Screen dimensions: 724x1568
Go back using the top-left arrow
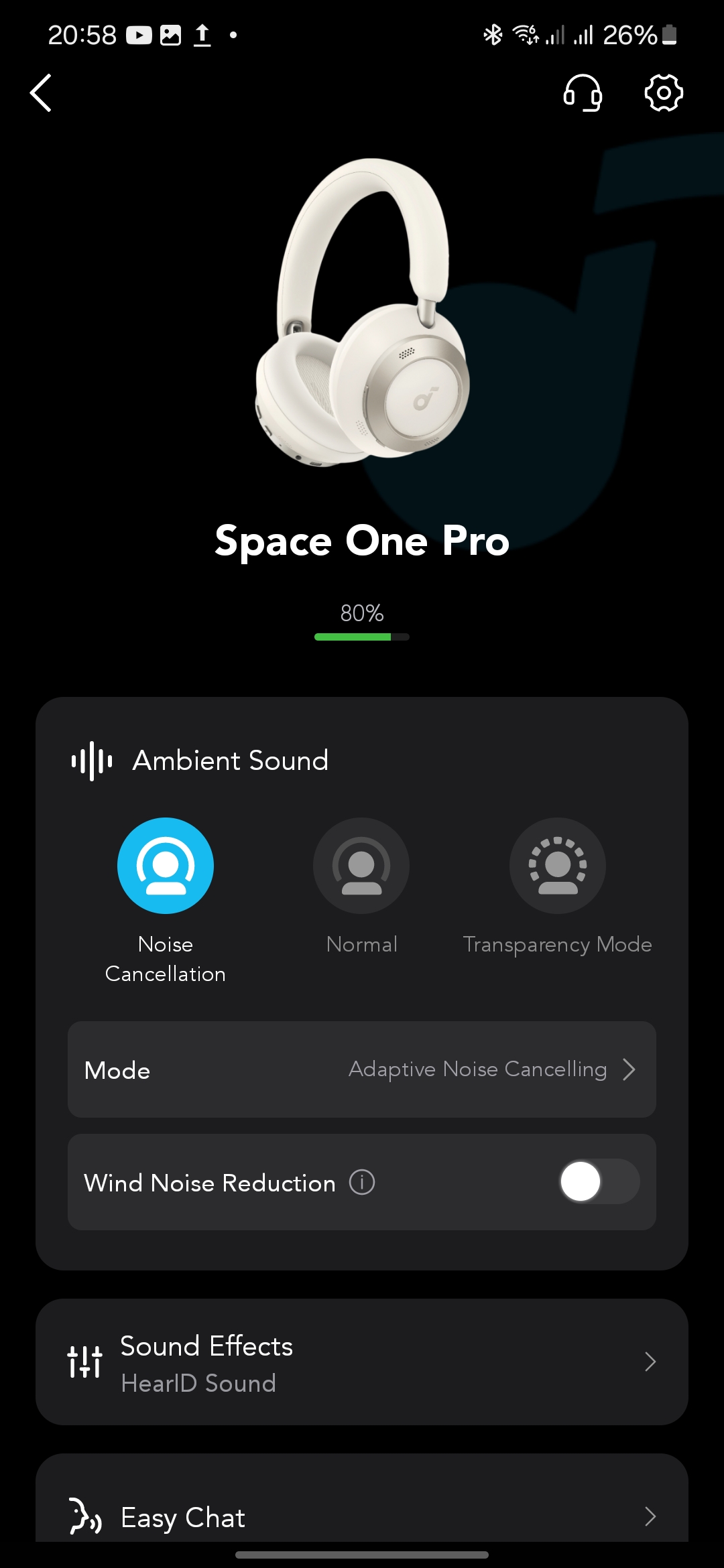41,92
